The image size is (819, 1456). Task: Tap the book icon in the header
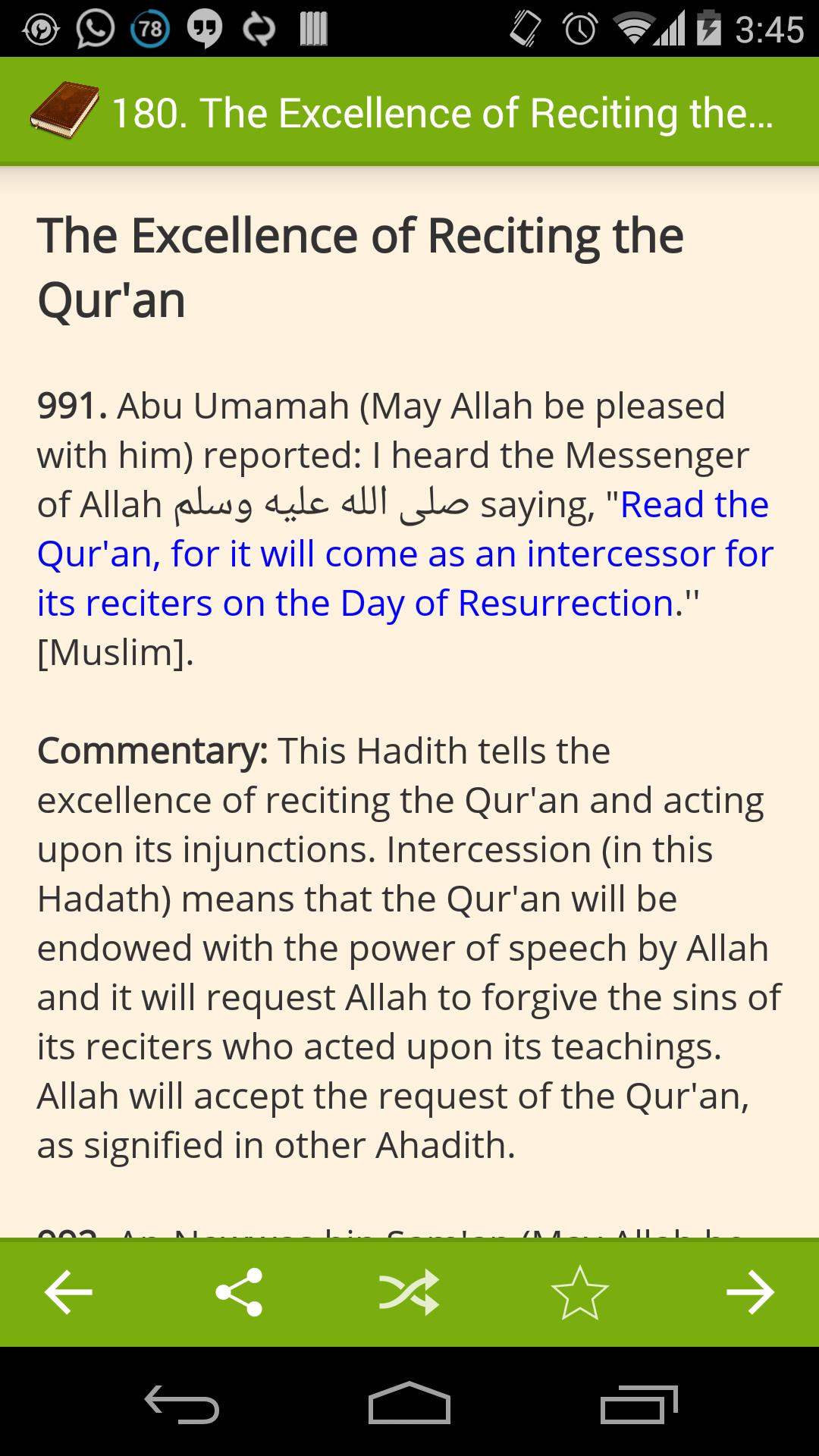point(64,111)
